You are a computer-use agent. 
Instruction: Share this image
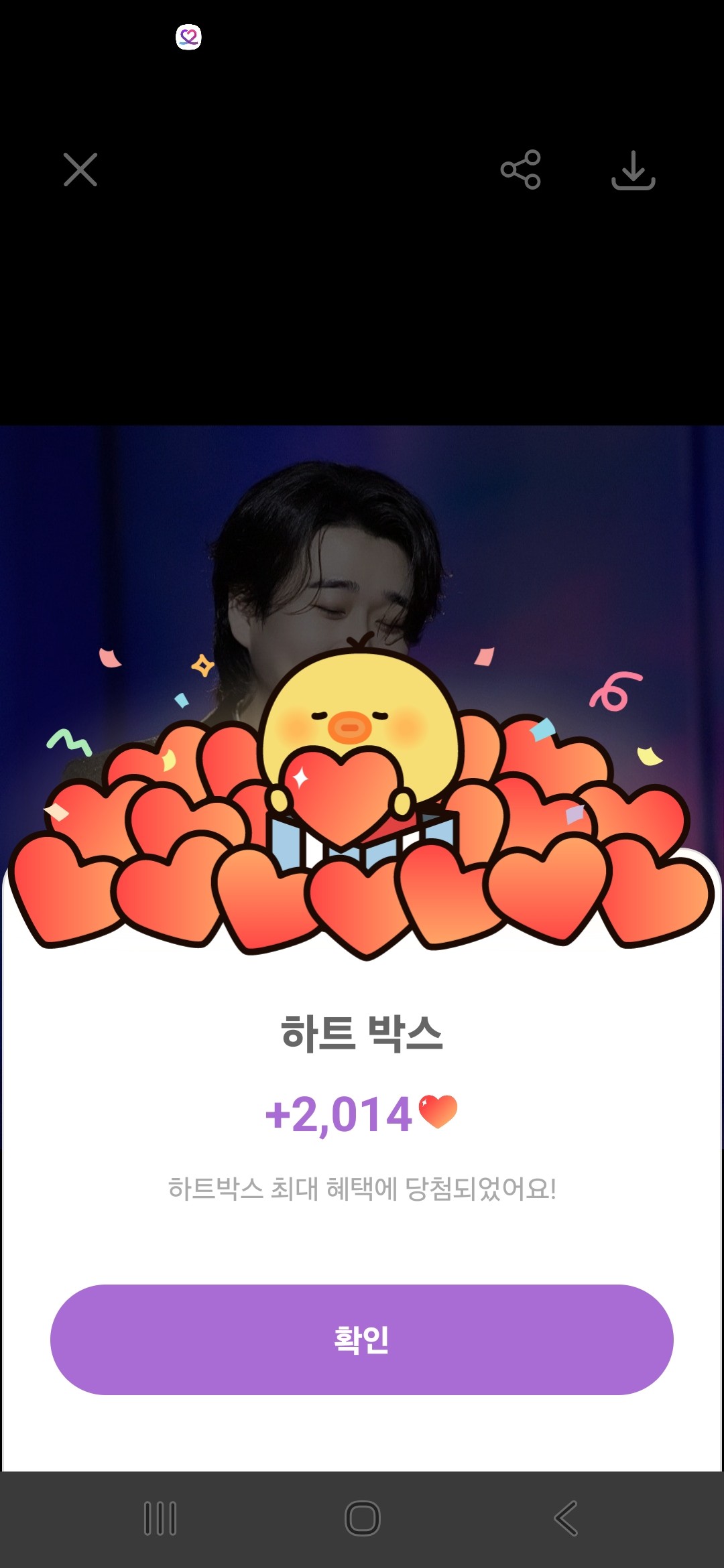[521, 170]
